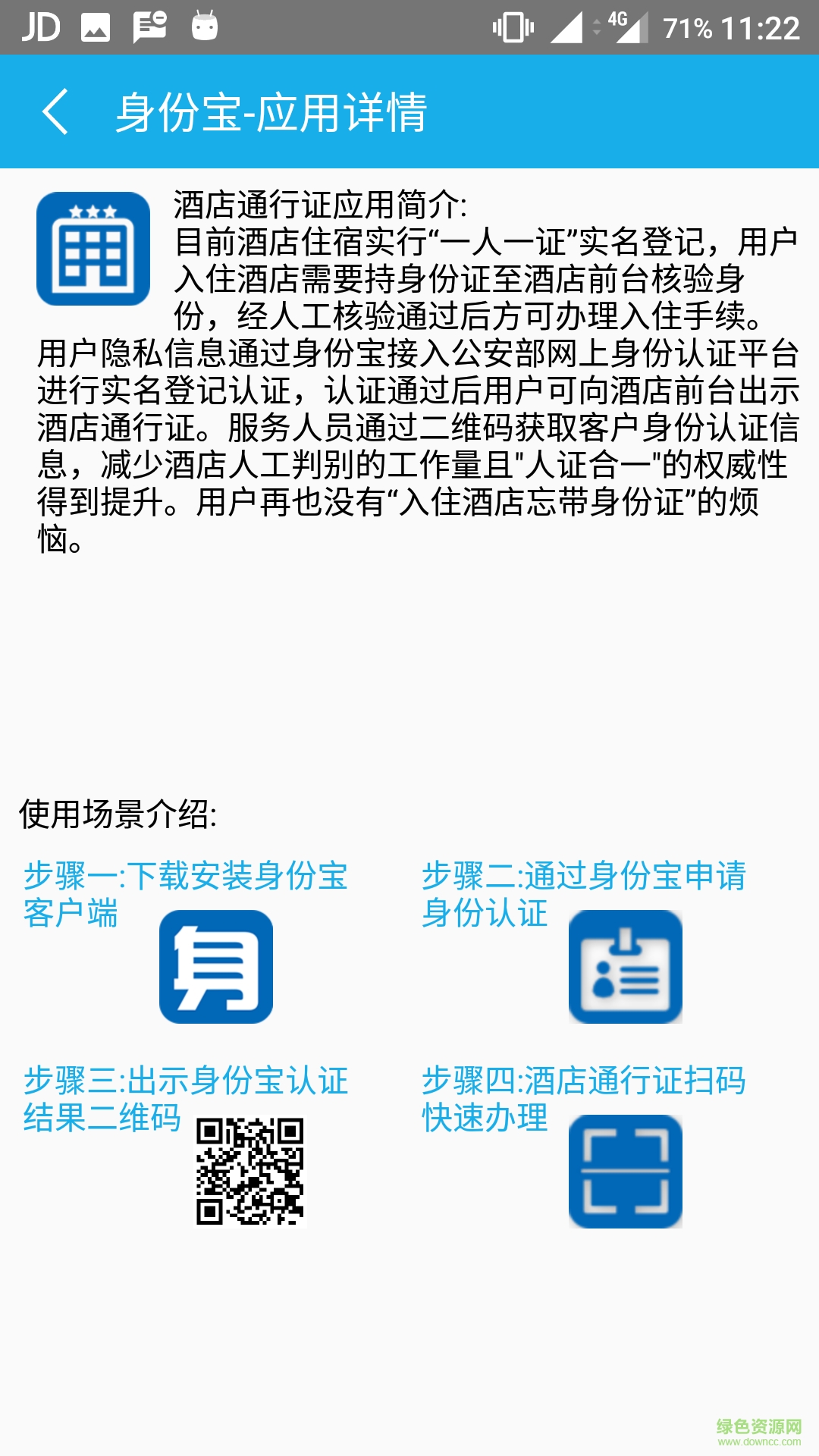
Task: Select the 使用场景介绍 heading
Action: (118, 815)
